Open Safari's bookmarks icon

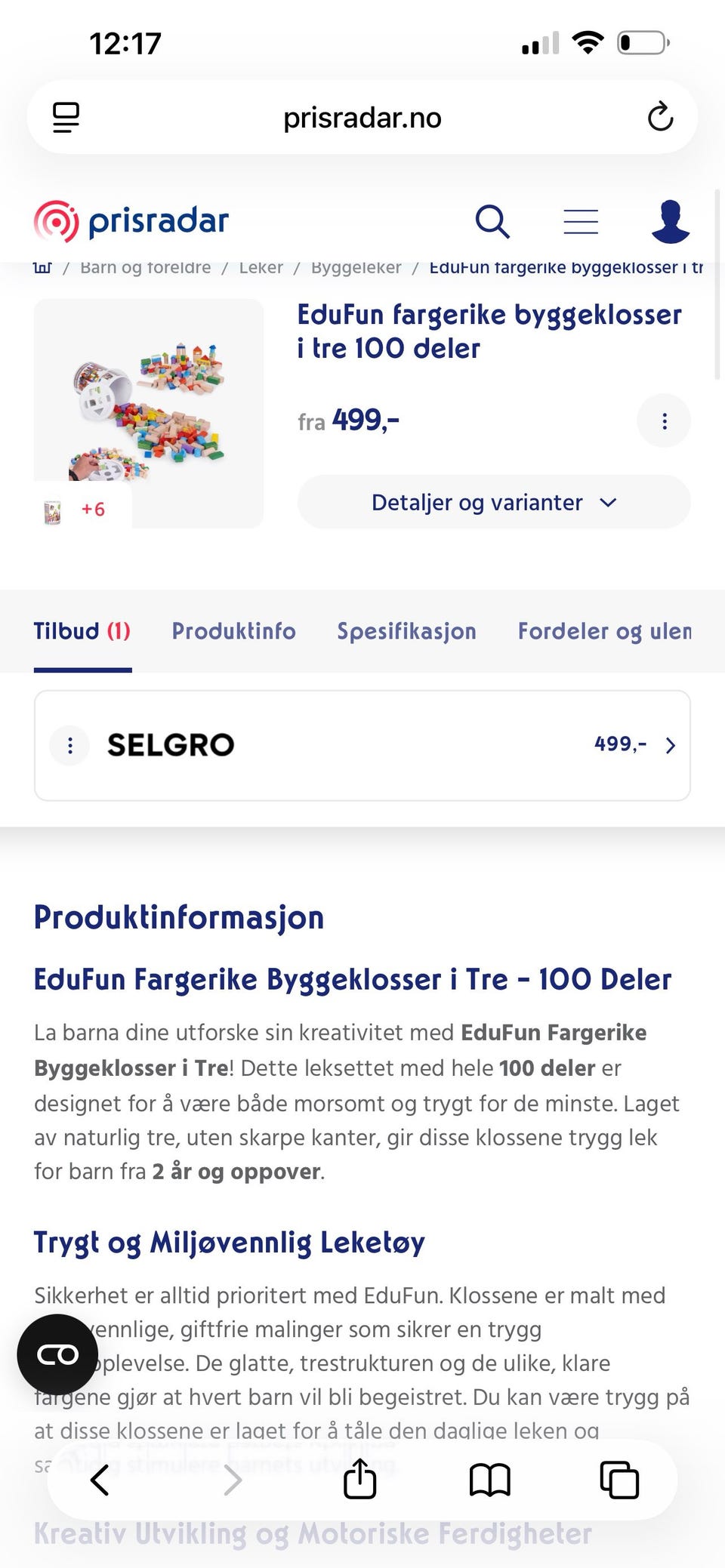(489, 1480)
